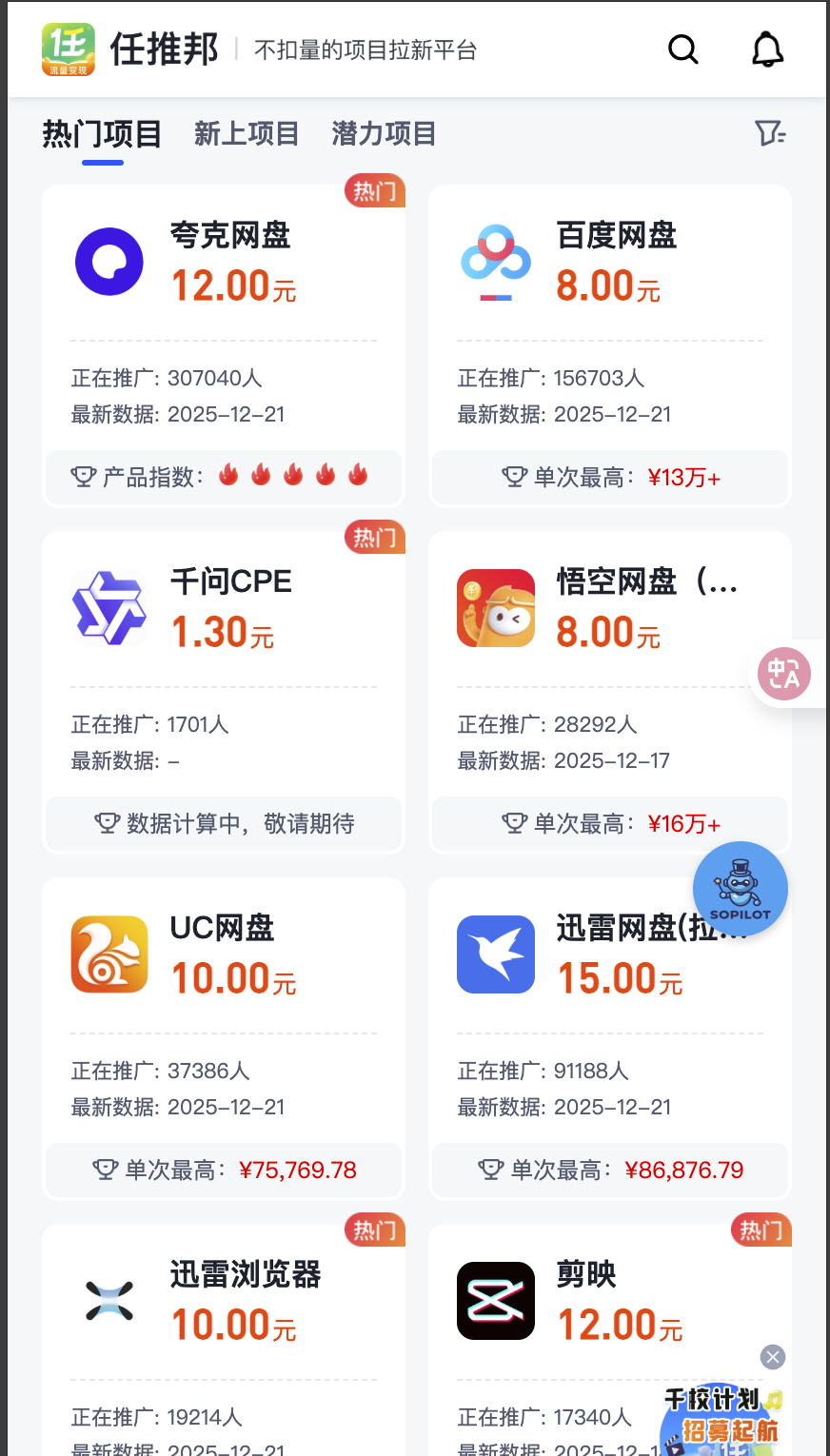The width and height of the screenshot is (830, 1456).
Task: Select the 百度网盘 project icon
Action: 495,261
